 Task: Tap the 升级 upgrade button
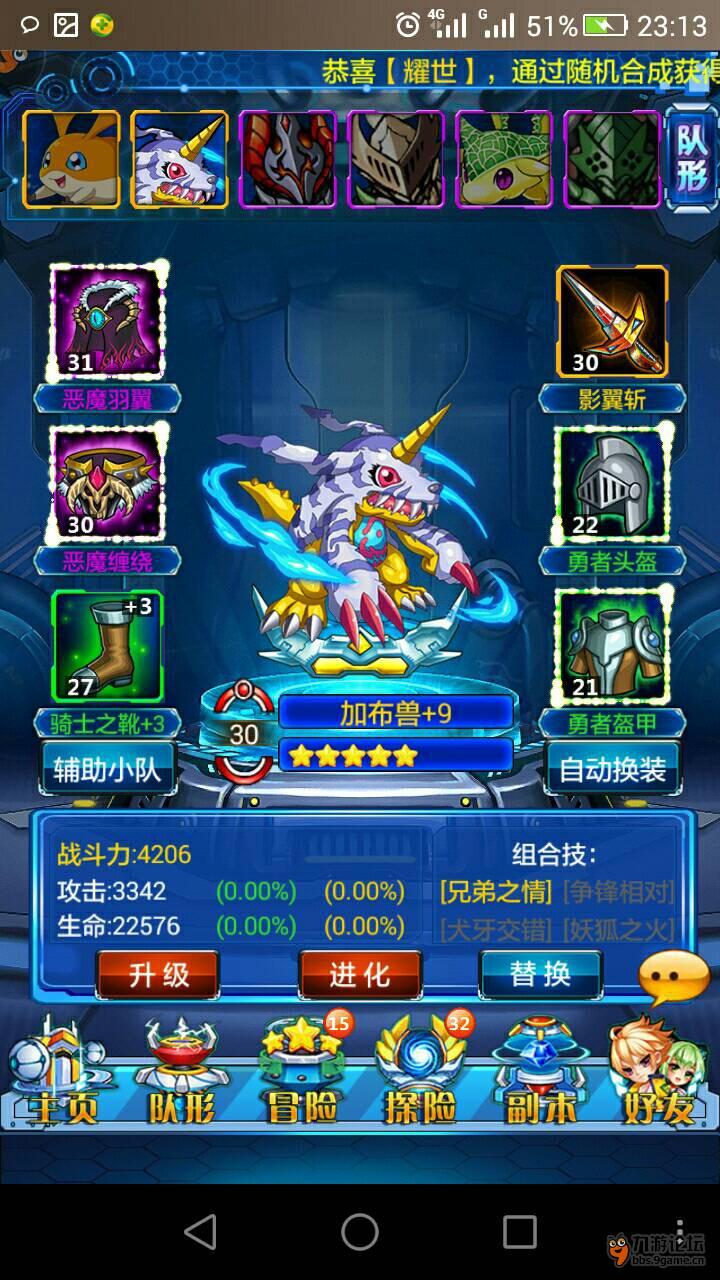click(158, 974)
